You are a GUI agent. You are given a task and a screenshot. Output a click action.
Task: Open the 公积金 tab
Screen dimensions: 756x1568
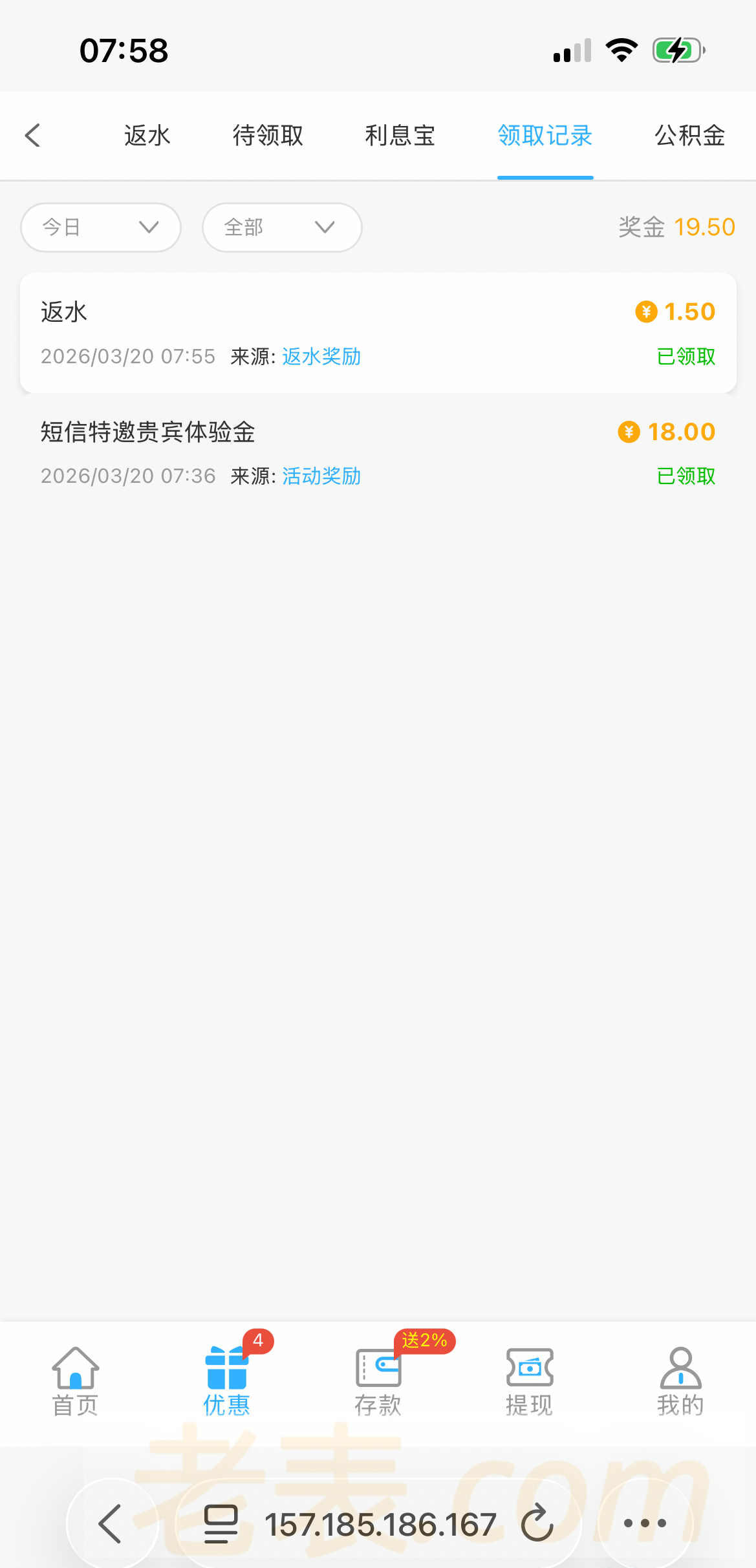click(689, 136)
